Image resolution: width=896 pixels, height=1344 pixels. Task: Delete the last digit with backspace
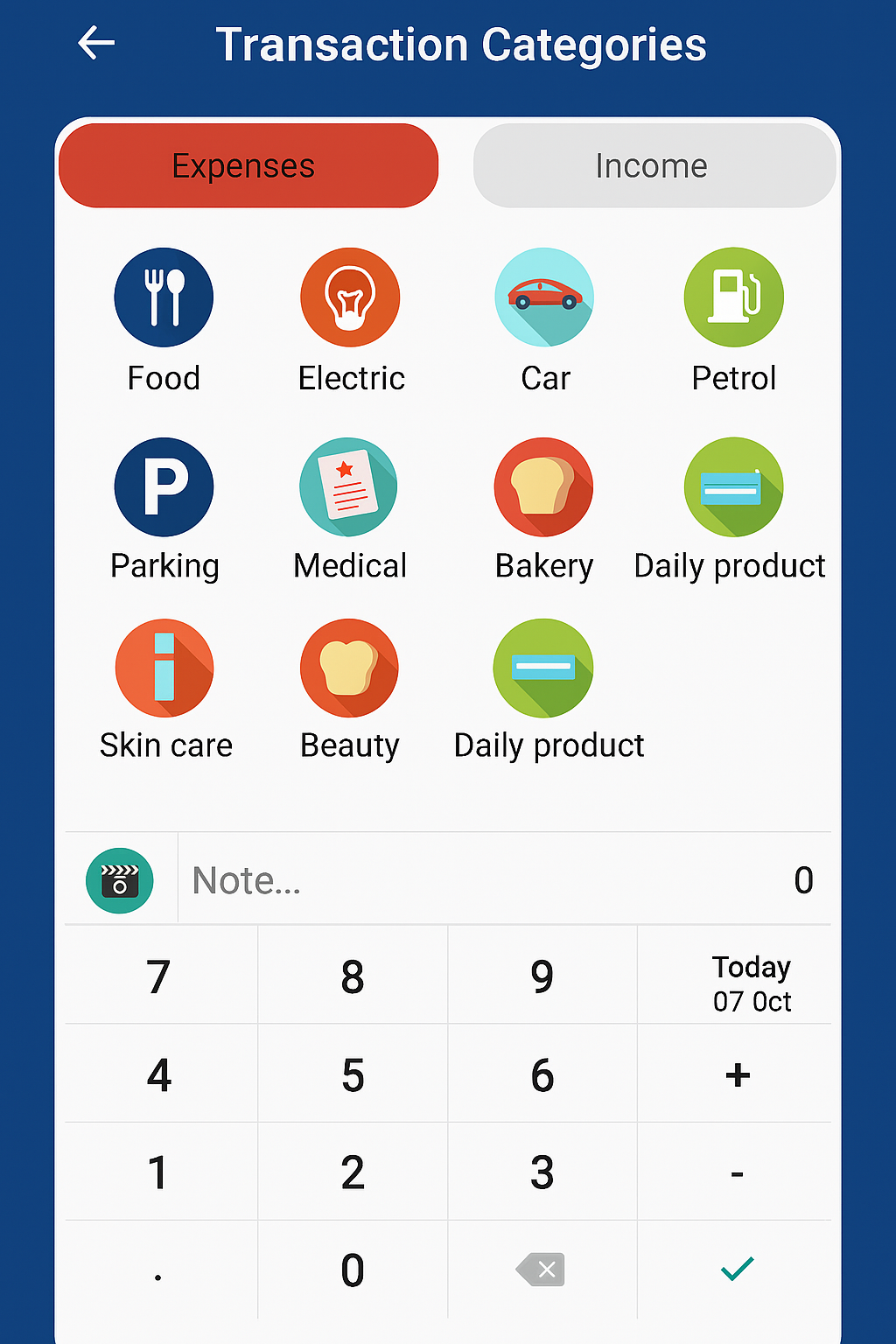tap(542, 1270)
